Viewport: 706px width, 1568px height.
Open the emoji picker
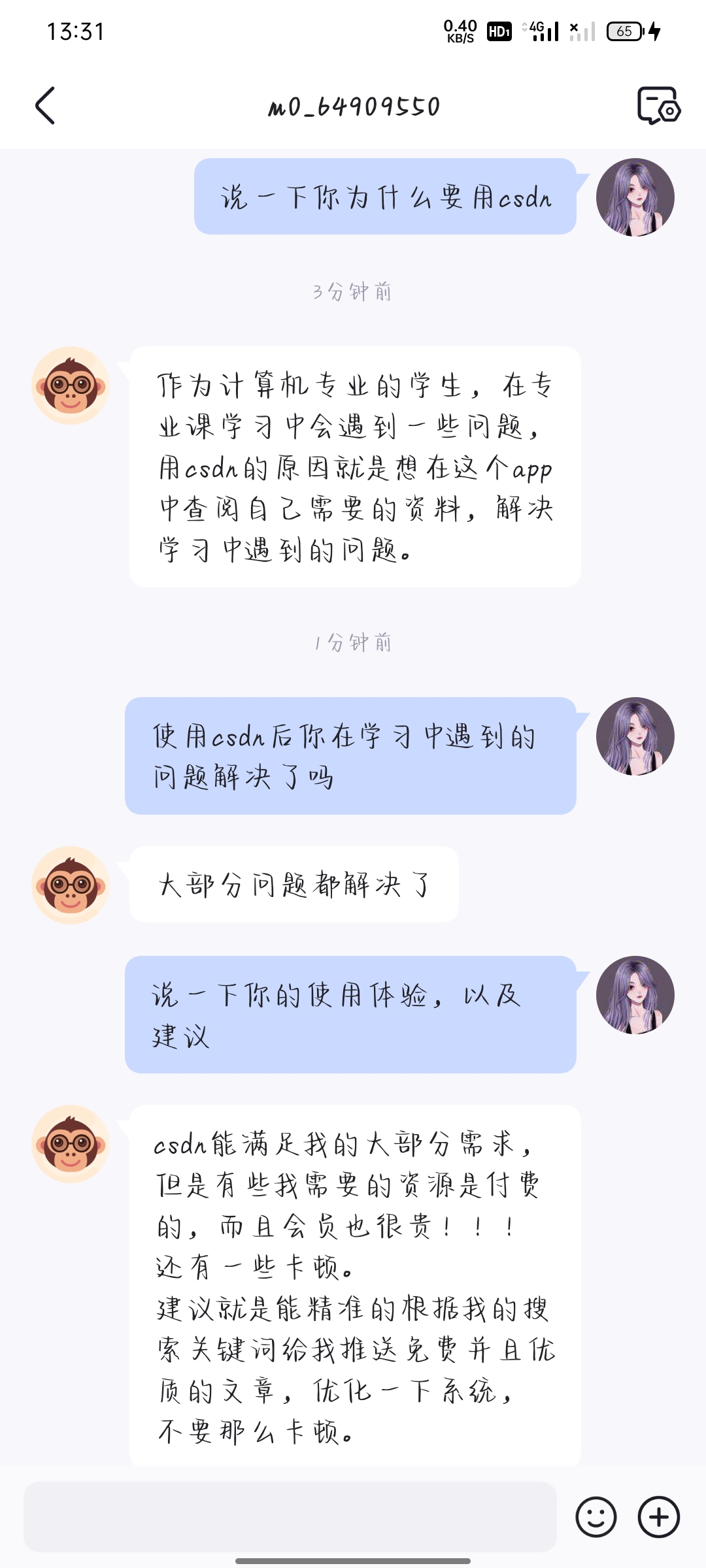(x=596, y=1516)
